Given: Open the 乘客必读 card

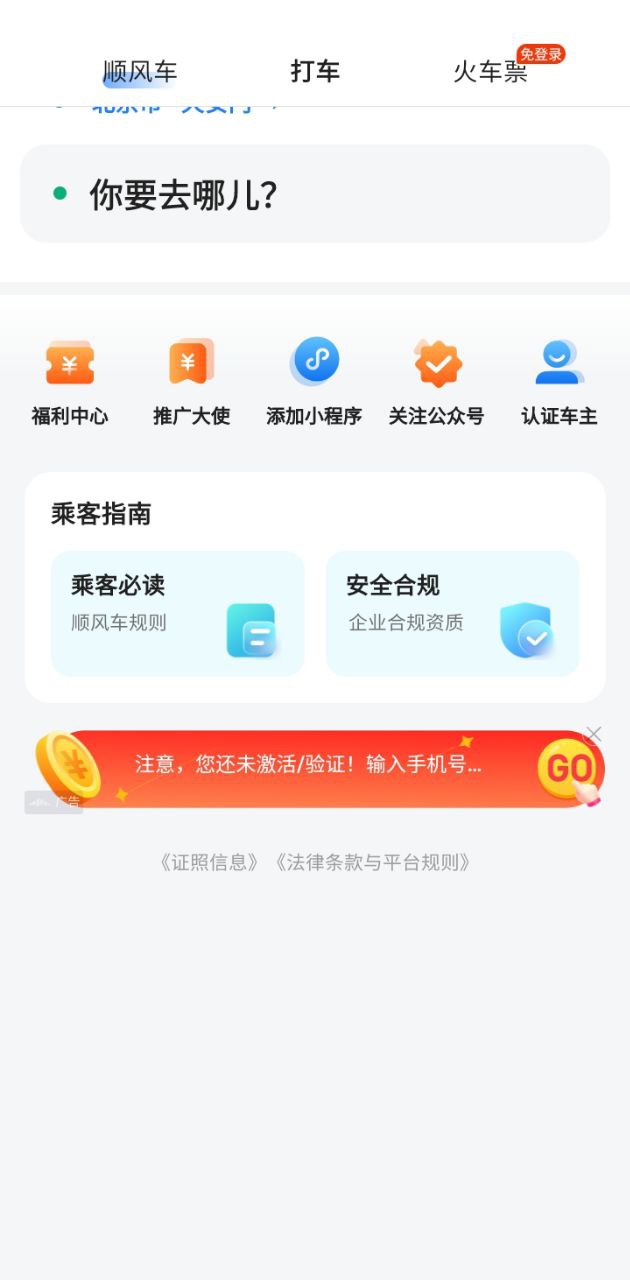Looking at the screenshot, I should point(178,613).
